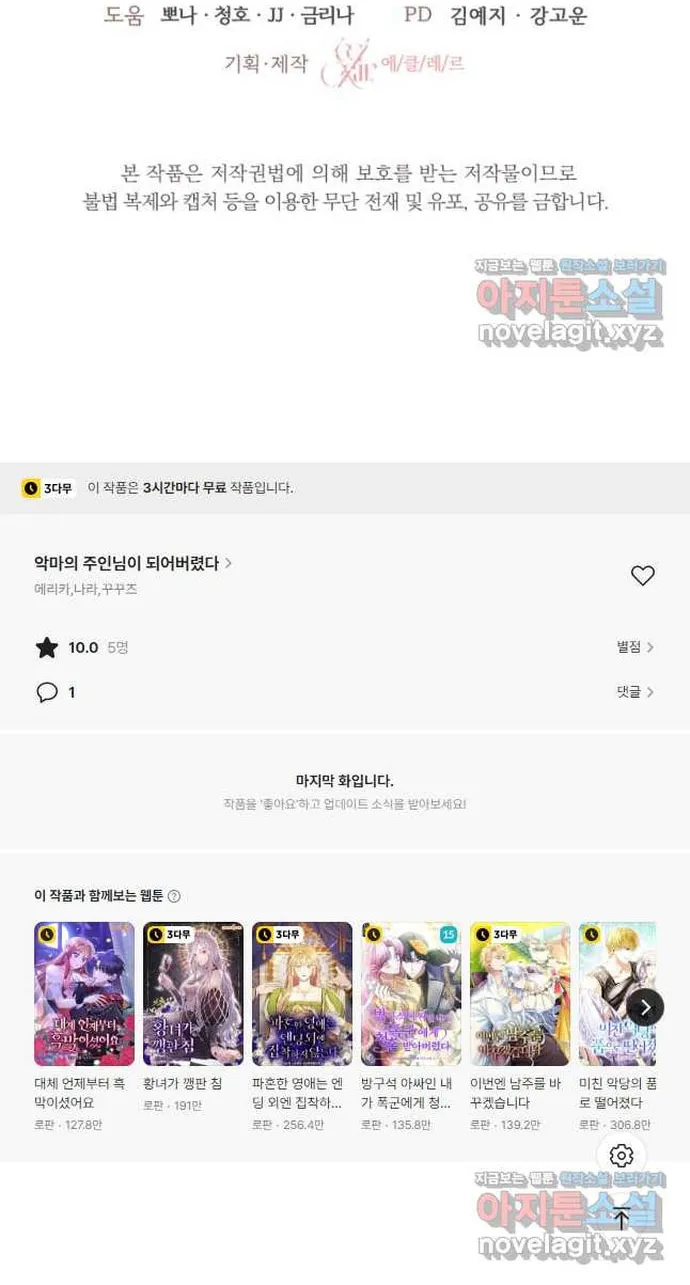Open the 악마의 주인님이 되어버렸다 title link
This screenshot has height=1285, width=690.
click(x=133, y=564)
